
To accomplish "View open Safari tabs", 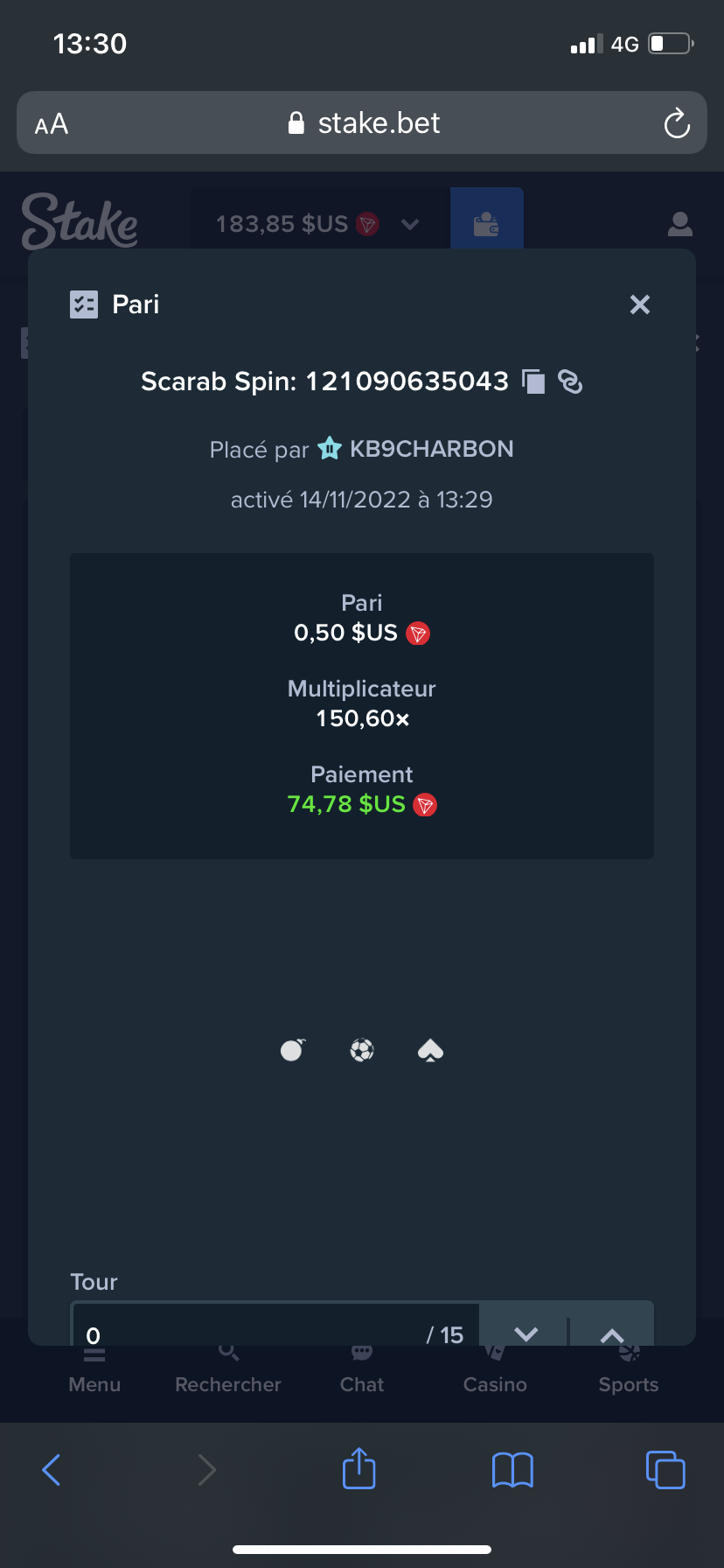I will pos(665,1469).
